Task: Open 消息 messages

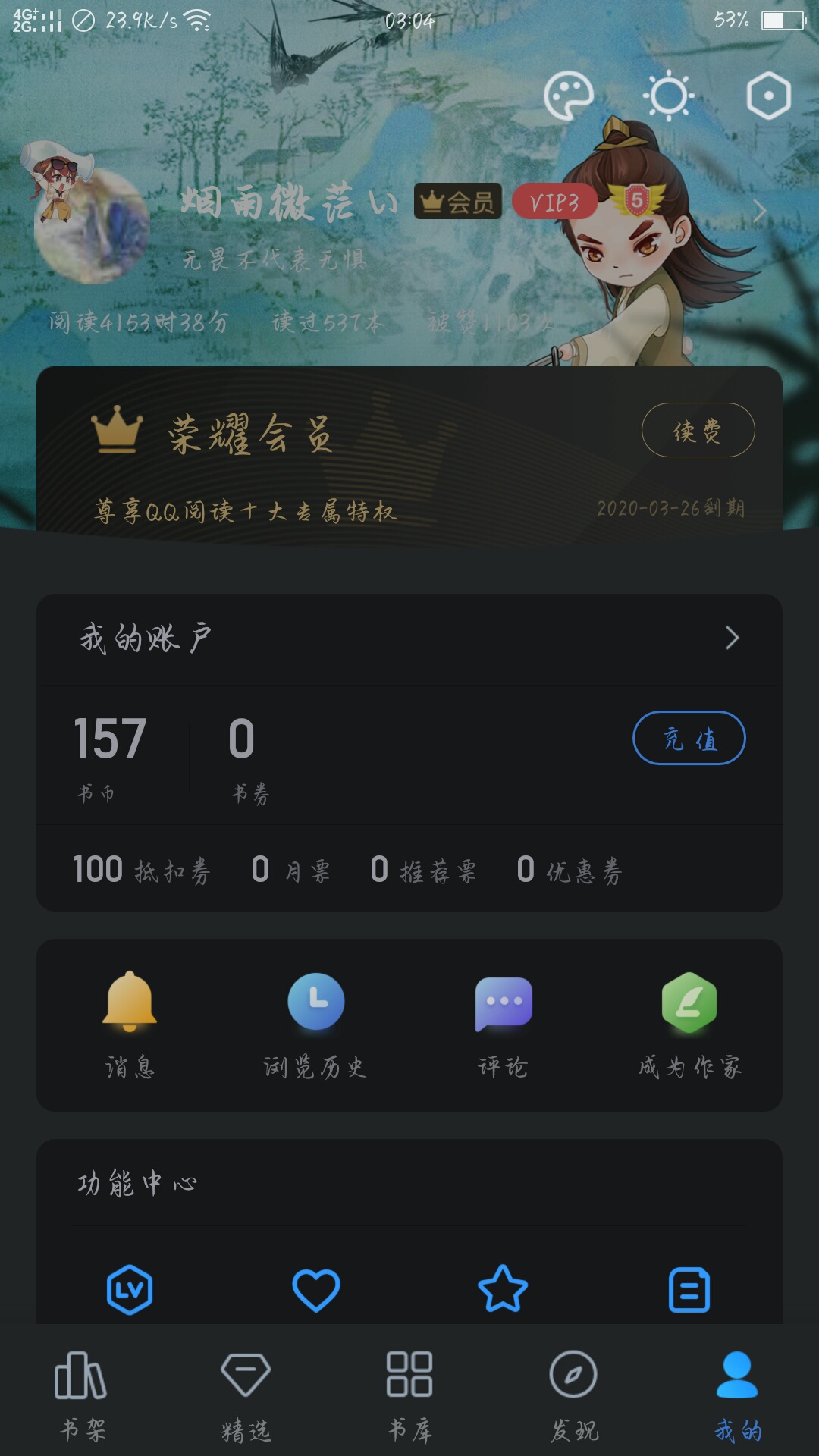Action: coord(130,1025)
